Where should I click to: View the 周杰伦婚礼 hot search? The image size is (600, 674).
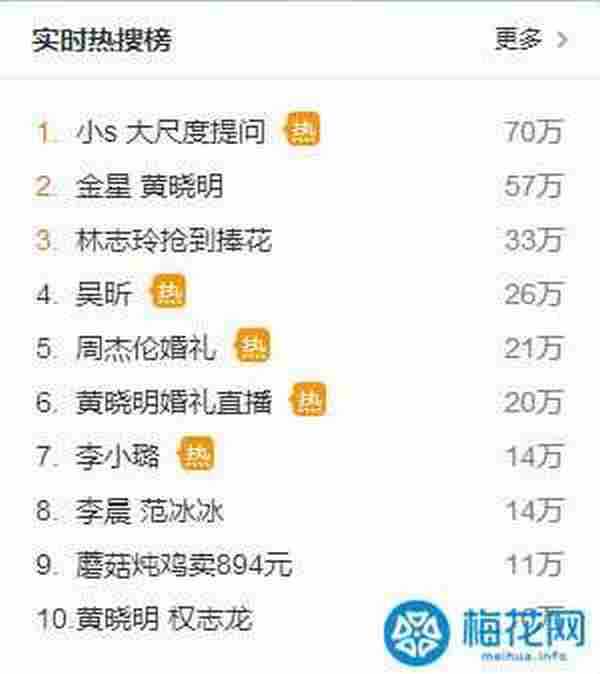pos(145,348)
